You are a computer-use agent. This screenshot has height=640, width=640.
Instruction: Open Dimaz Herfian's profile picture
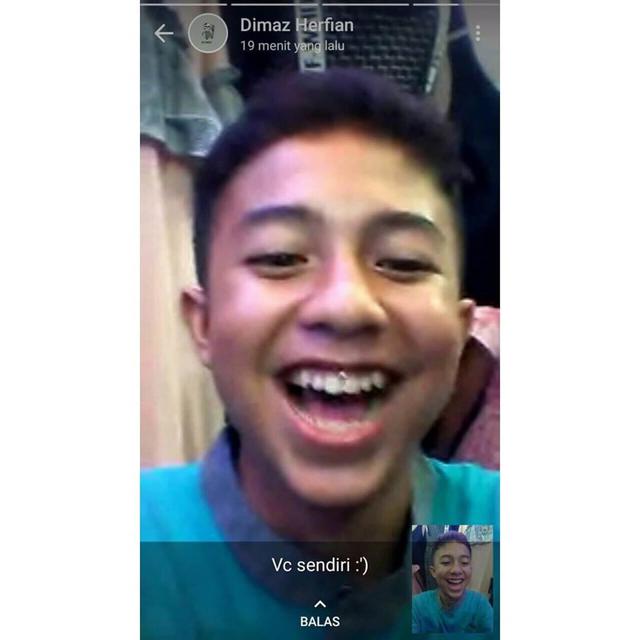pyautogui.click(x=208, y=33)
